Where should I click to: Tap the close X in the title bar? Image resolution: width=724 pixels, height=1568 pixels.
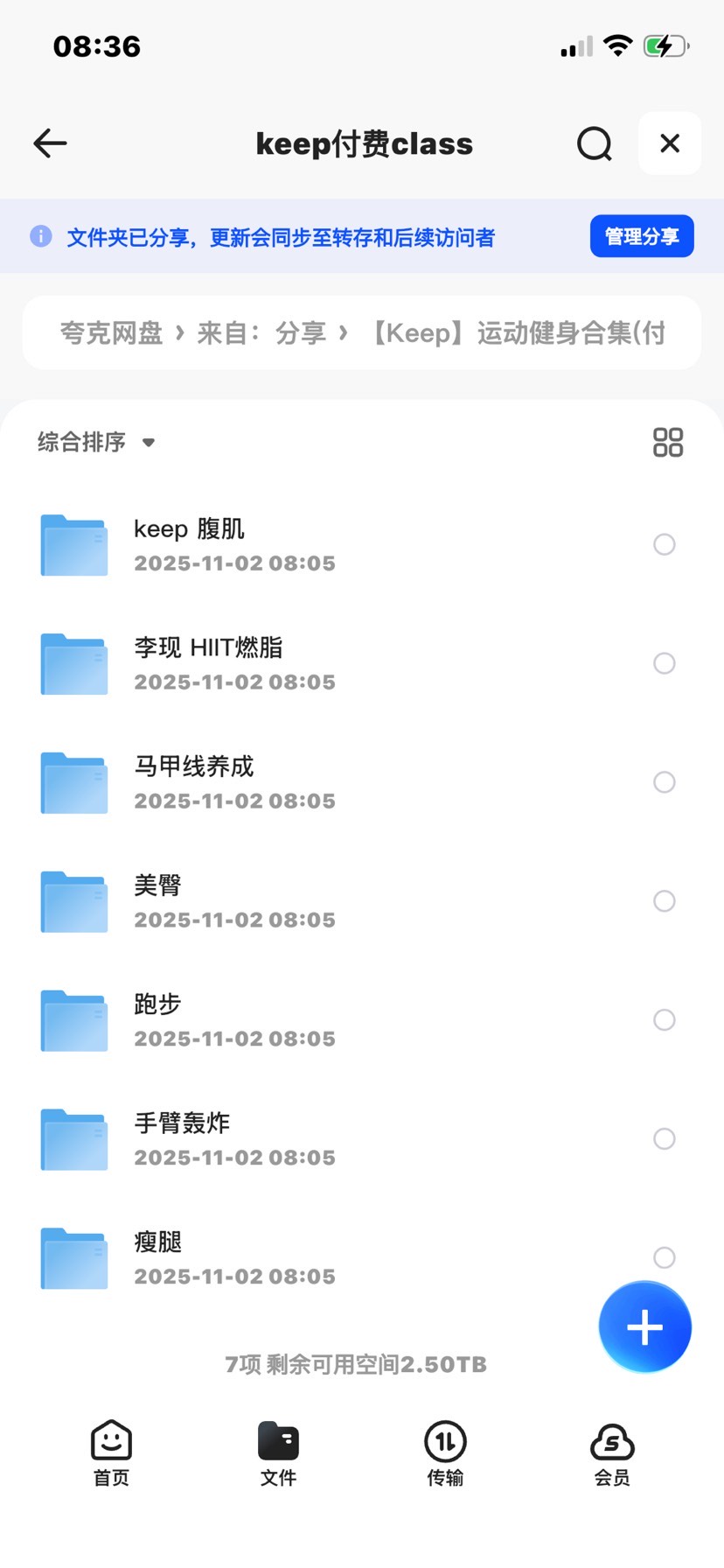click(669, 143)
